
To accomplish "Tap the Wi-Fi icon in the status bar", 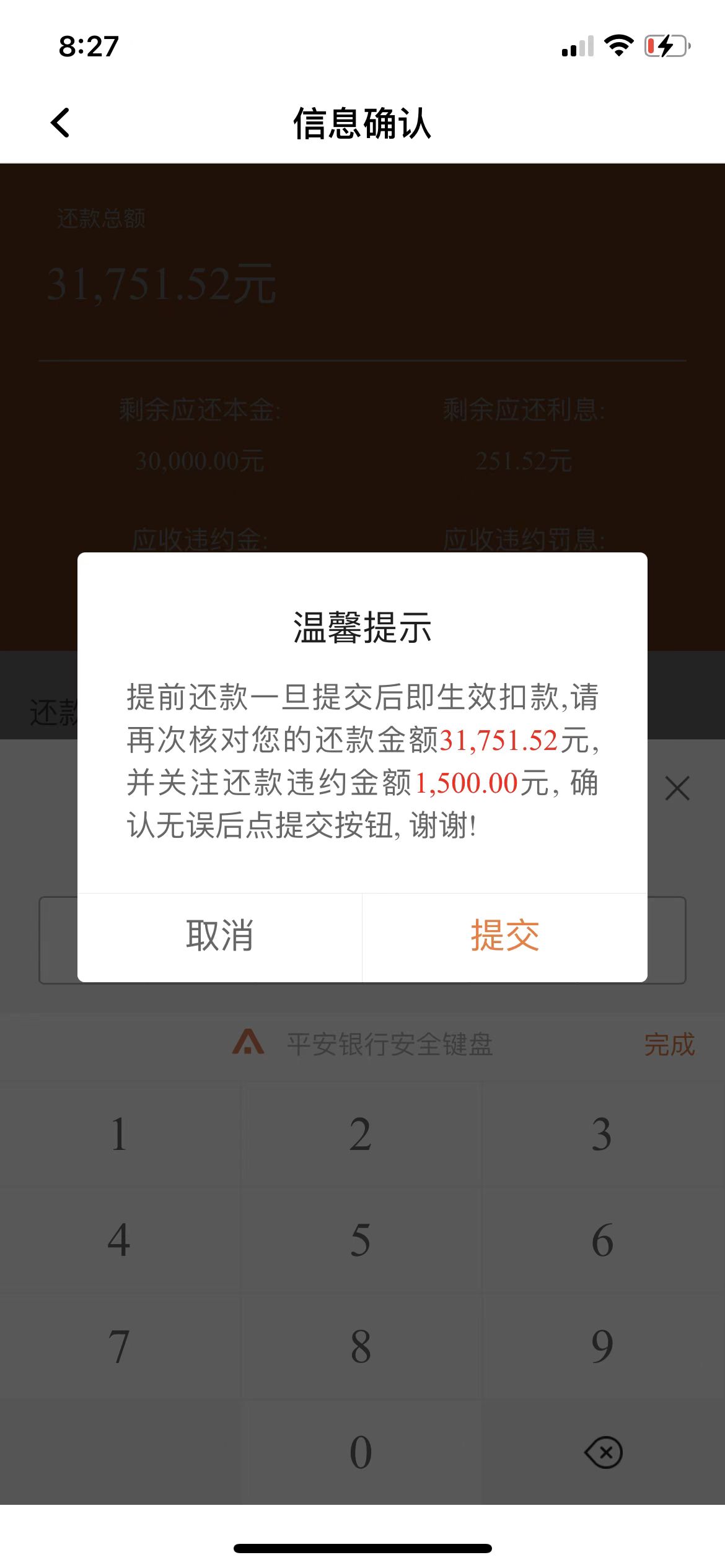I will (x=618, y=45).
